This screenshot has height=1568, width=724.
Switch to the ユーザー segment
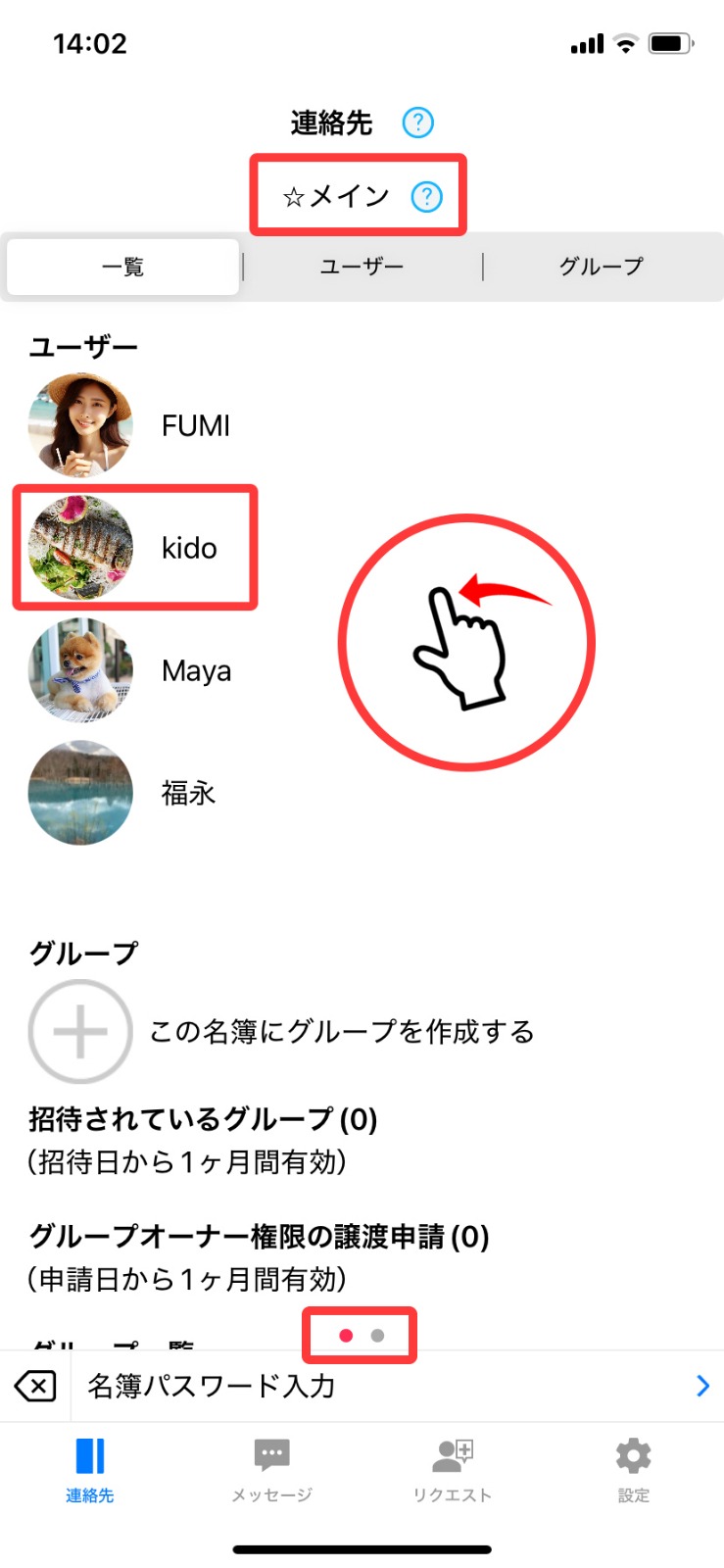[x=362, y=267]
